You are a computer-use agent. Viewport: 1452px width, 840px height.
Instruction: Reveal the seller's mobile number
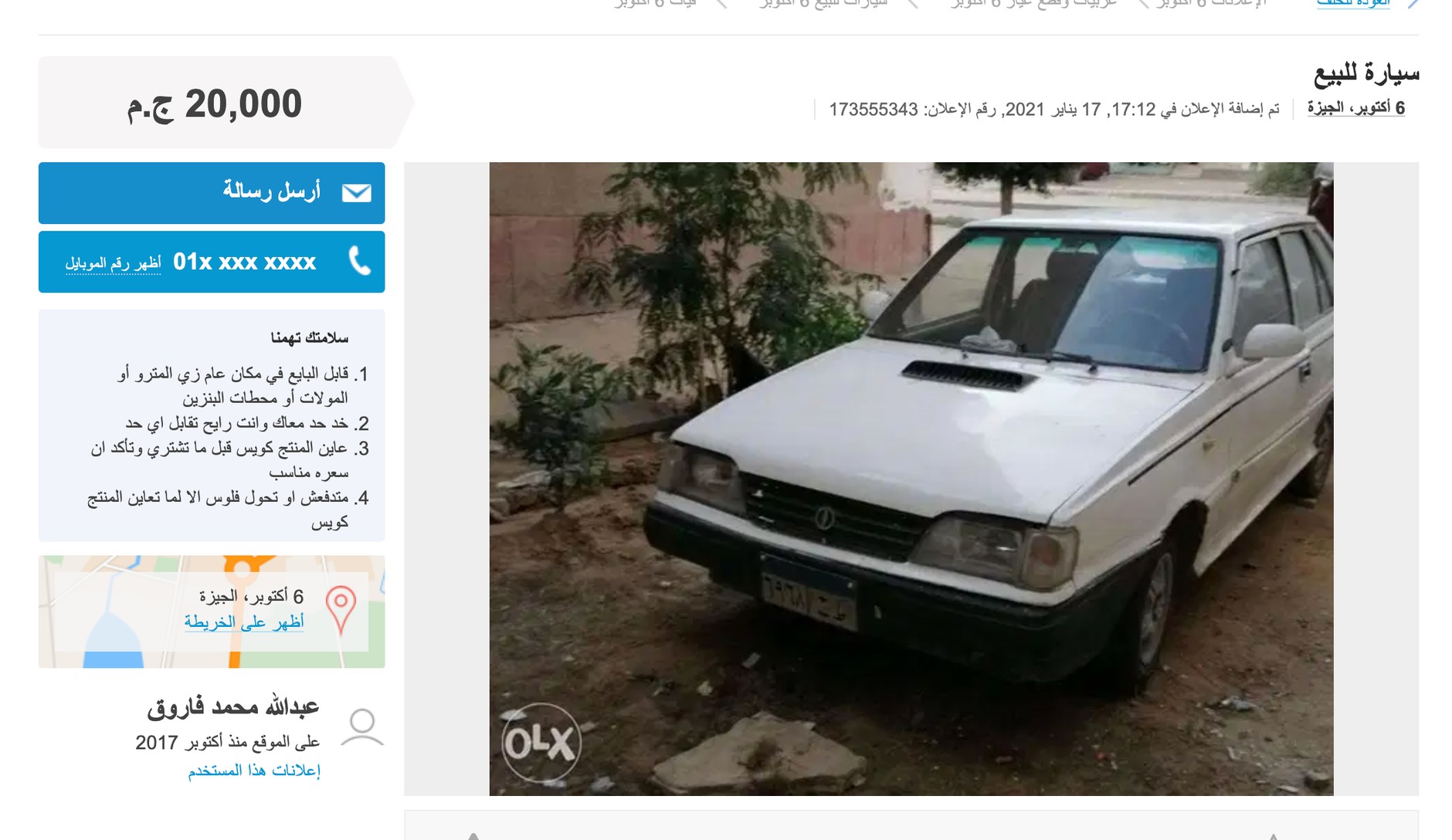113,263
